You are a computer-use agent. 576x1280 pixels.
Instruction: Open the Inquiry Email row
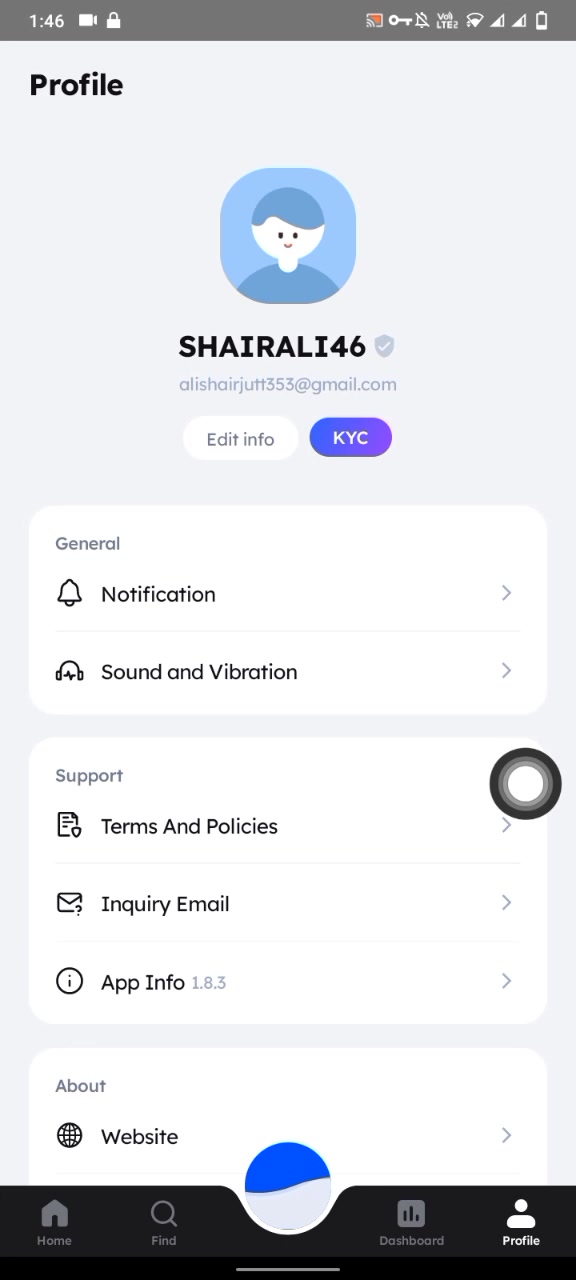(x=288, y=904)
